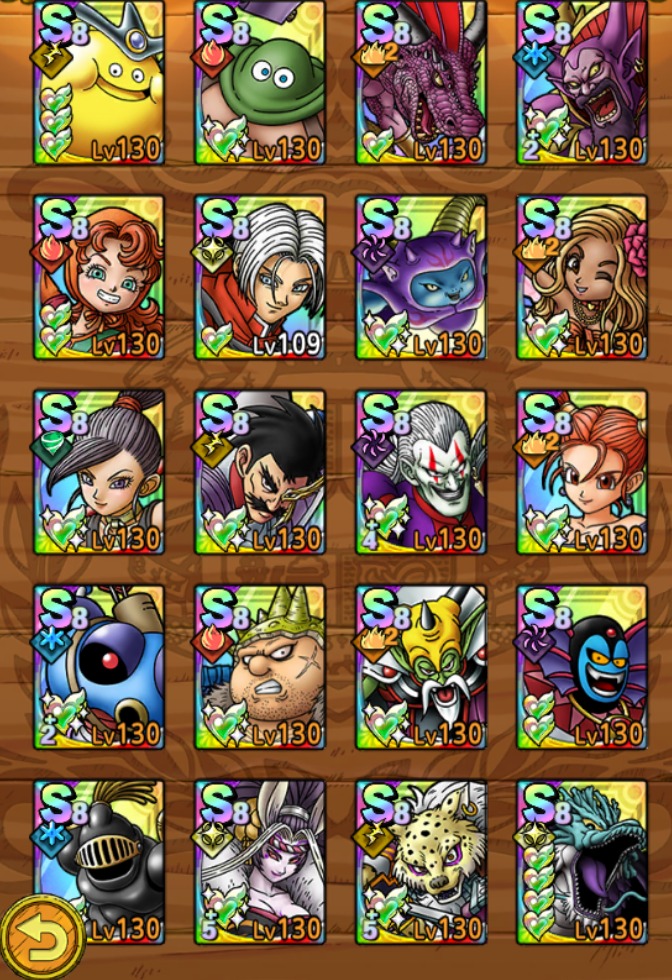Select the ponytail martial artist girl card
Screen dimensions: 672x980
pyautogui.click(x=99, y=472)
